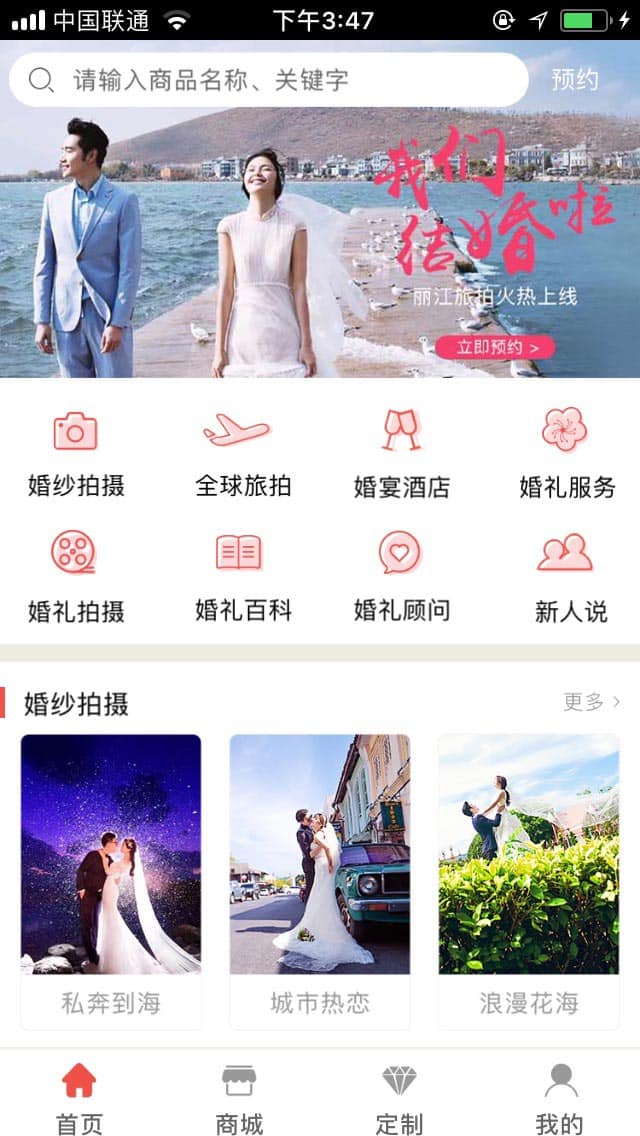Open 预约 at top right
This screenshot has height=1136, width=640.
pos(575,80)
